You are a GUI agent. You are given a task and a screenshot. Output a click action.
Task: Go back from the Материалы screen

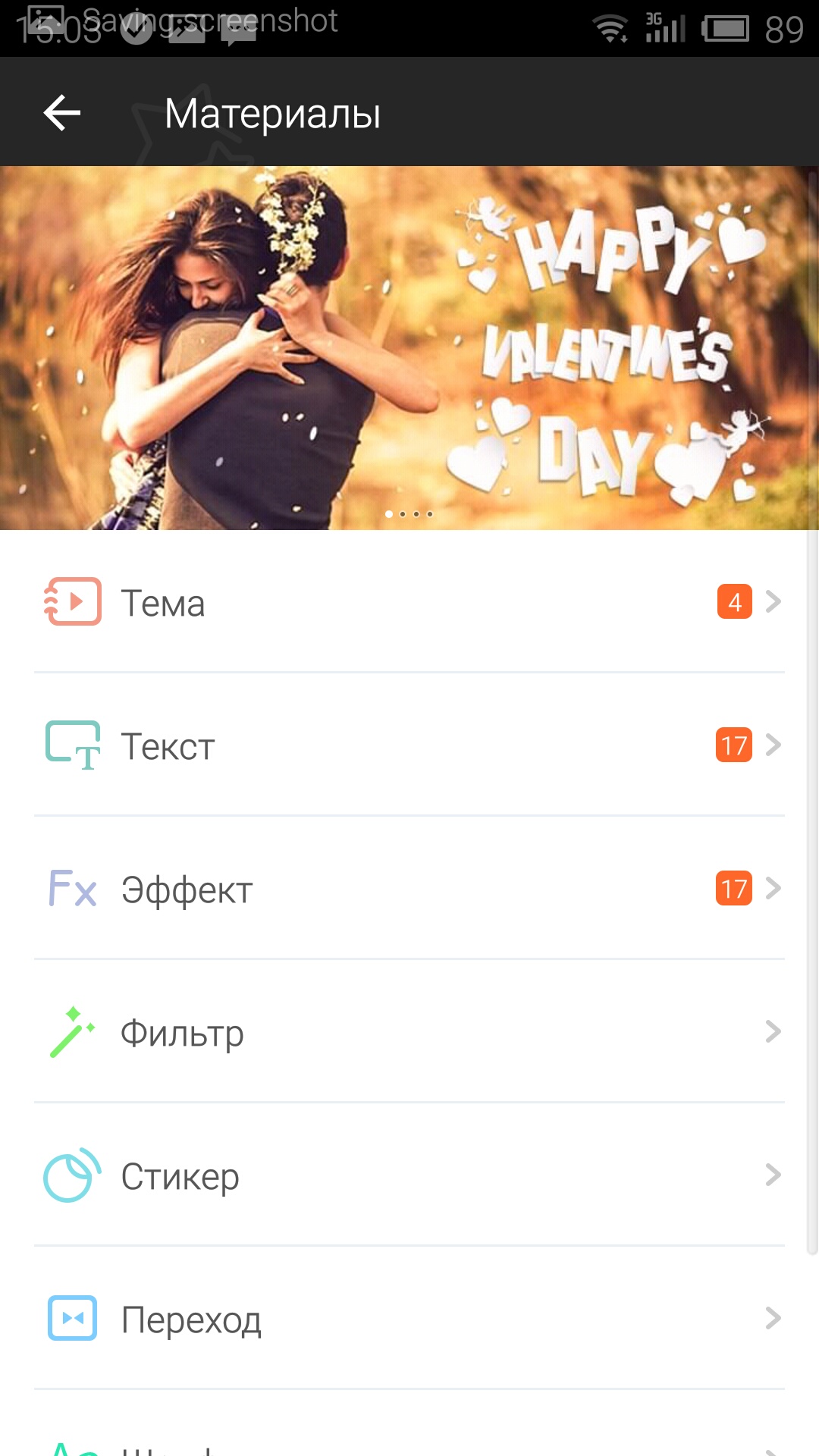click(62, 113)
